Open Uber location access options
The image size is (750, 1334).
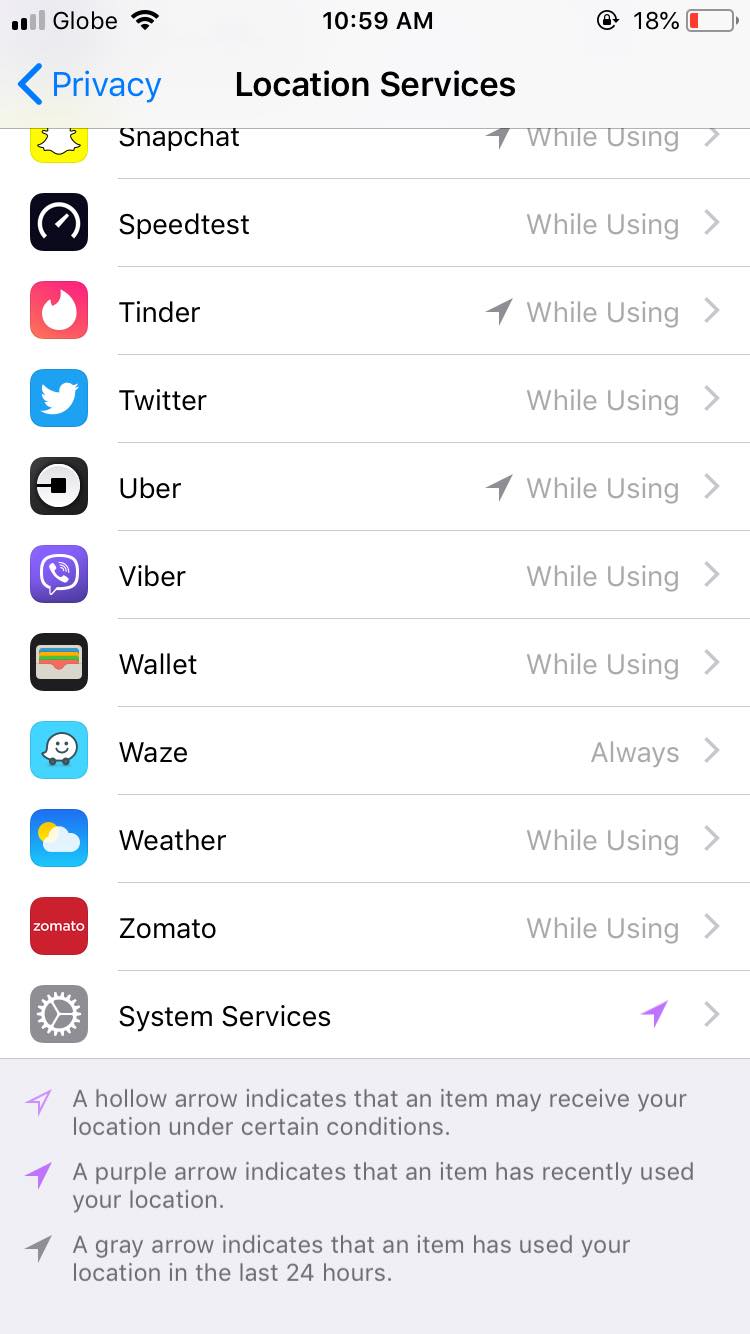[x=375, y=487]
